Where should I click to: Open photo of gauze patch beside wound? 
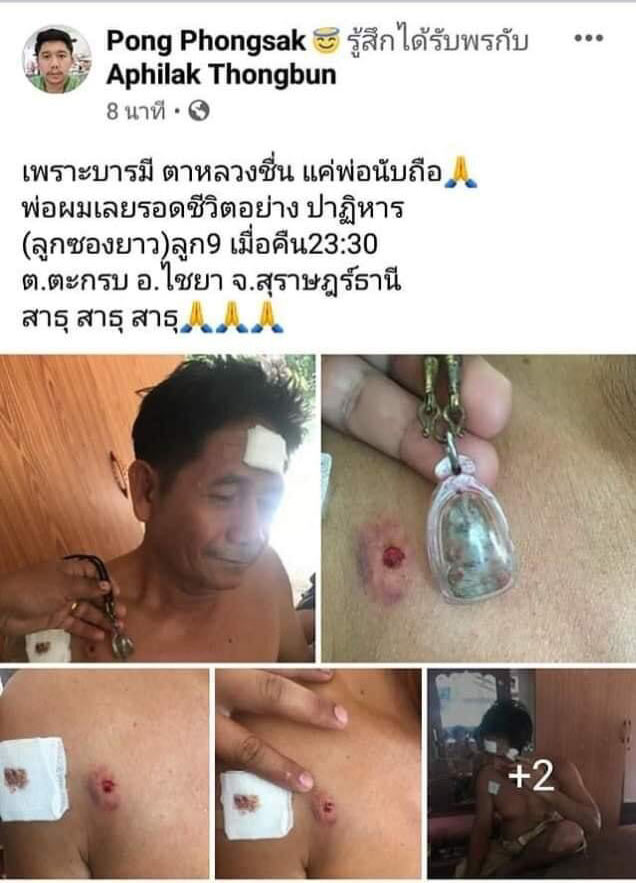point(104,773)
